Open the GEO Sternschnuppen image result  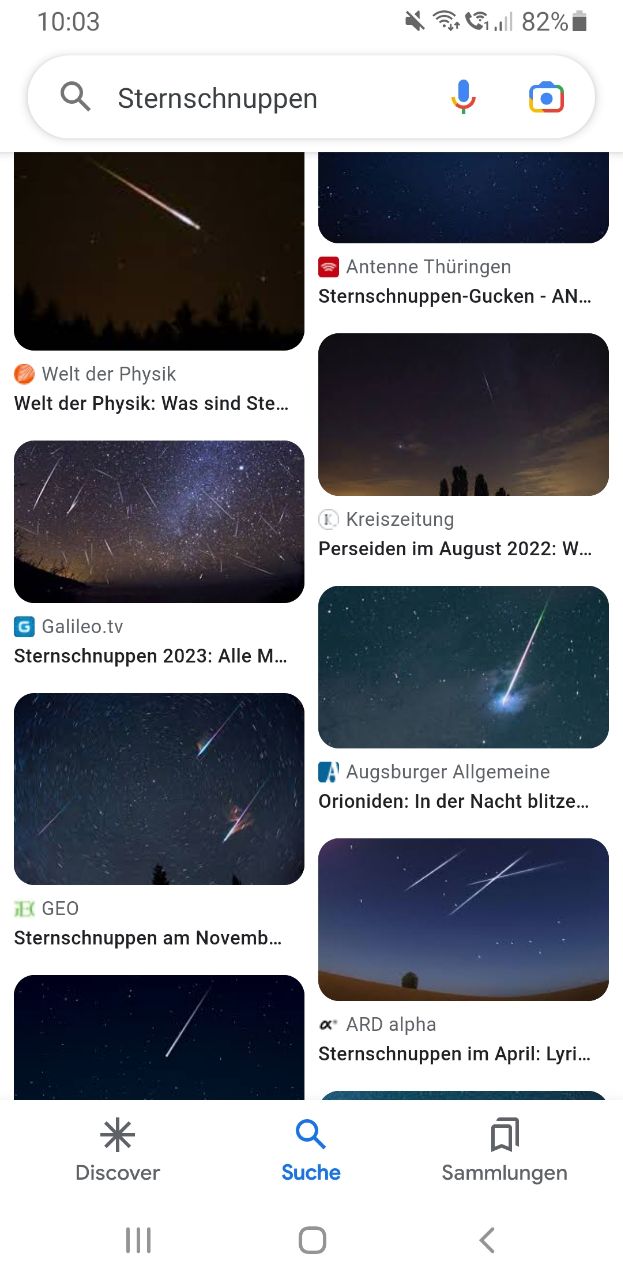159,788
